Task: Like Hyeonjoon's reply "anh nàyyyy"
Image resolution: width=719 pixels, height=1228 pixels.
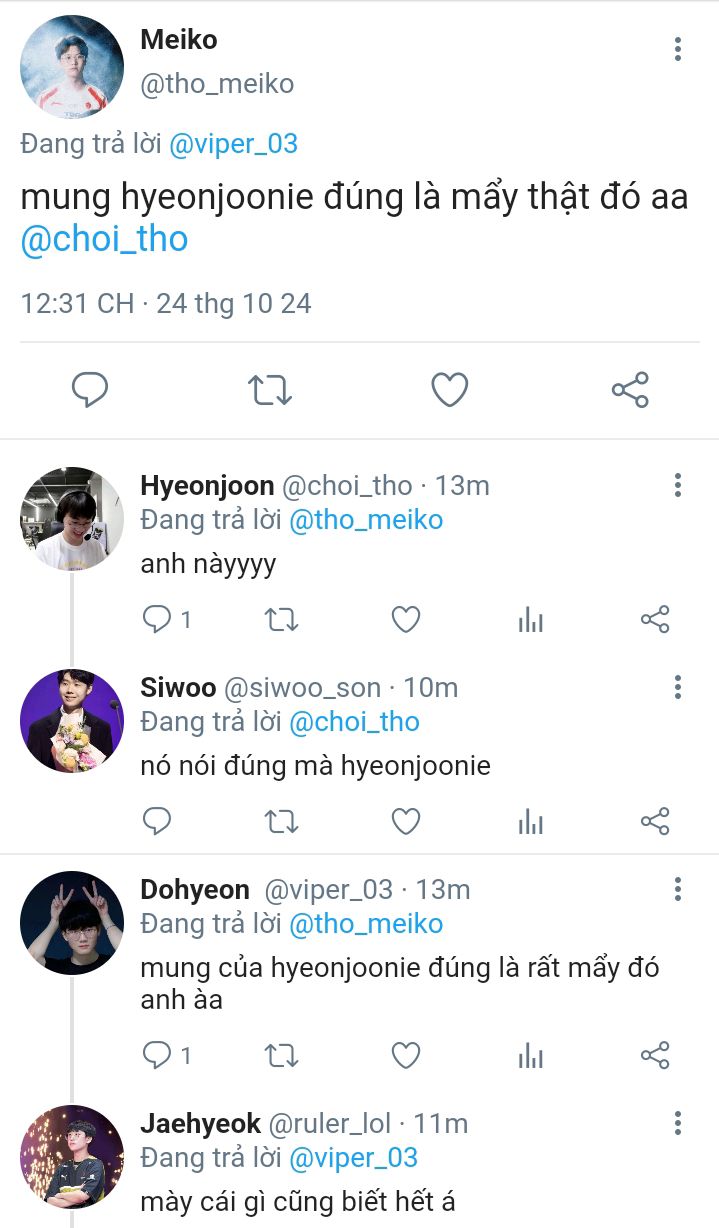Action: point(405,620)
